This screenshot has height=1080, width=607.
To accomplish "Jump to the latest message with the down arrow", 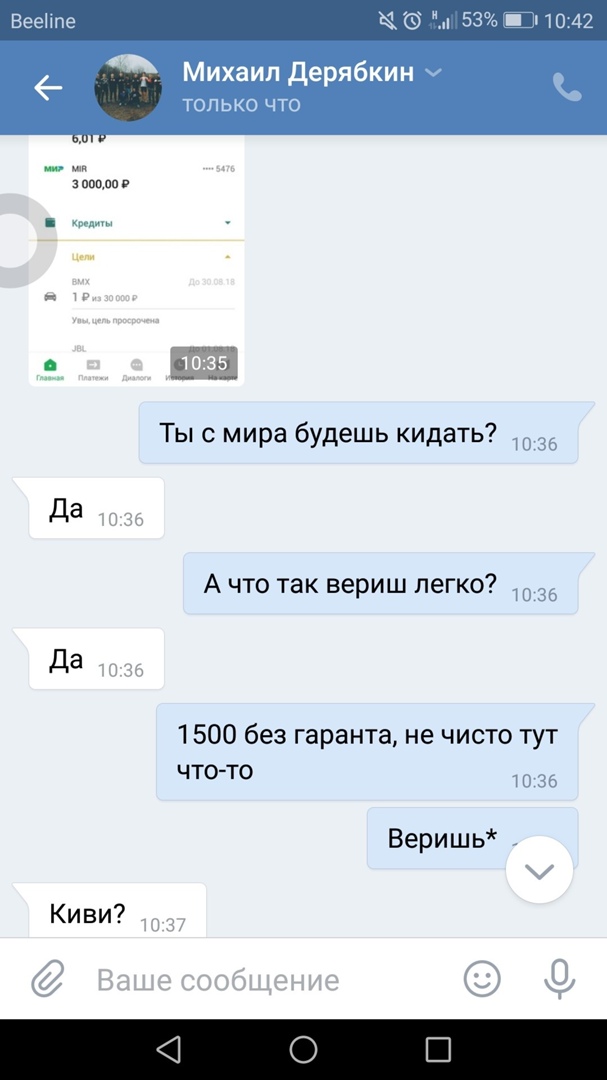I will 539,871.
